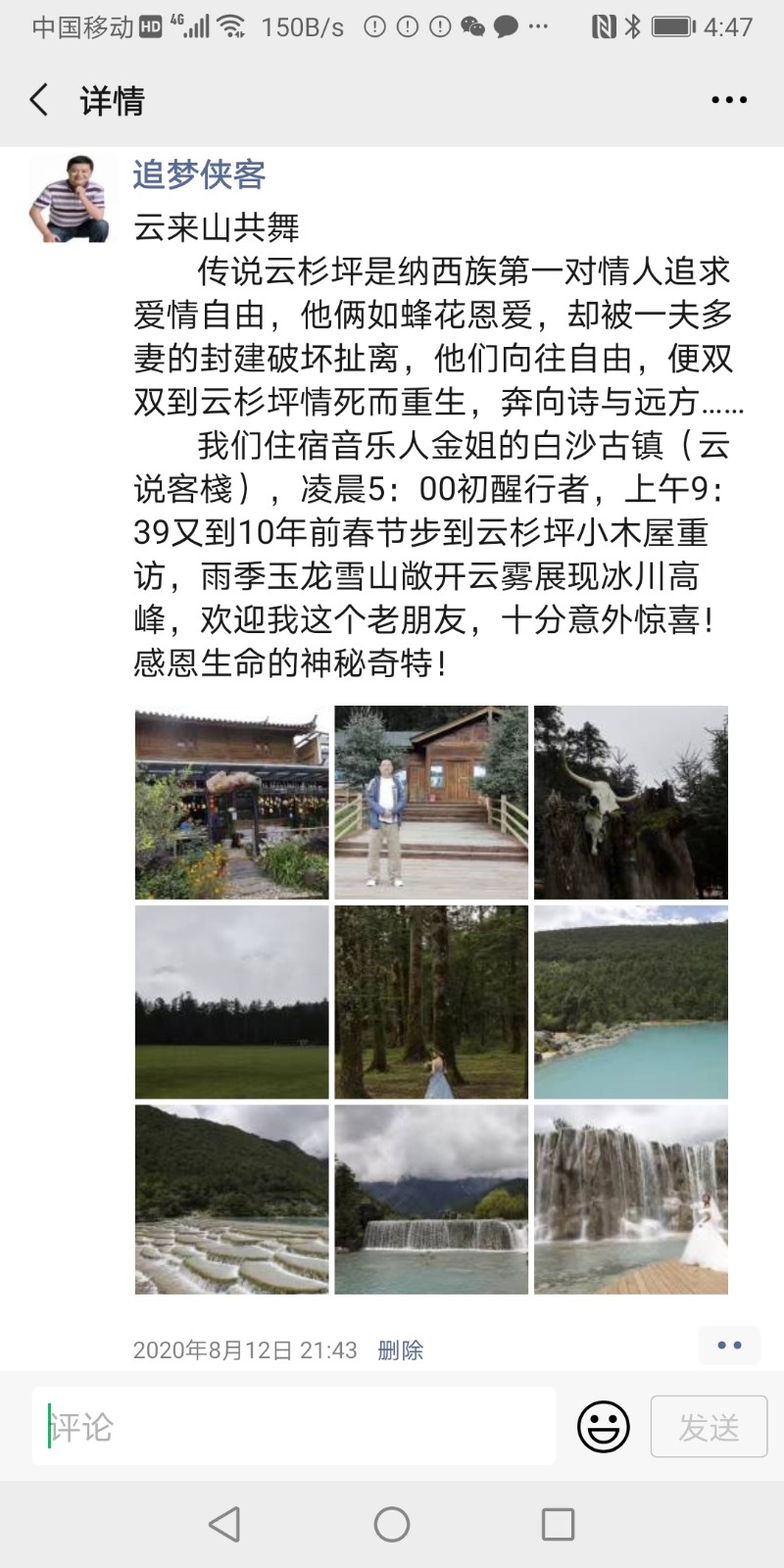Delete this post via 删除
This screenshot has height=1568, width=784.
[x=400, y=1349]
